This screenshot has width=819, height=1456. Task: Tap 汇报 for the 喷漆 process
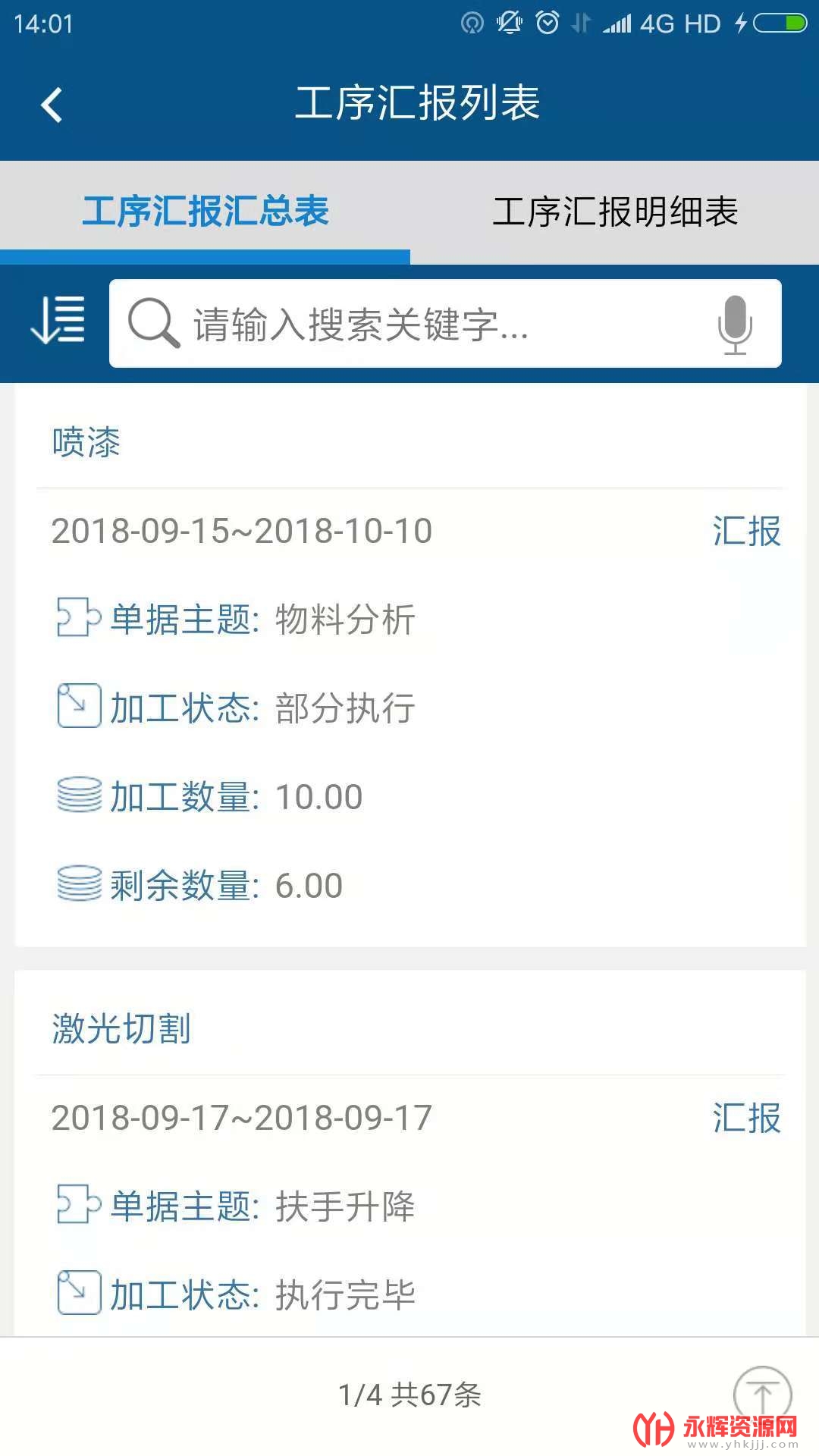[746, 531]
